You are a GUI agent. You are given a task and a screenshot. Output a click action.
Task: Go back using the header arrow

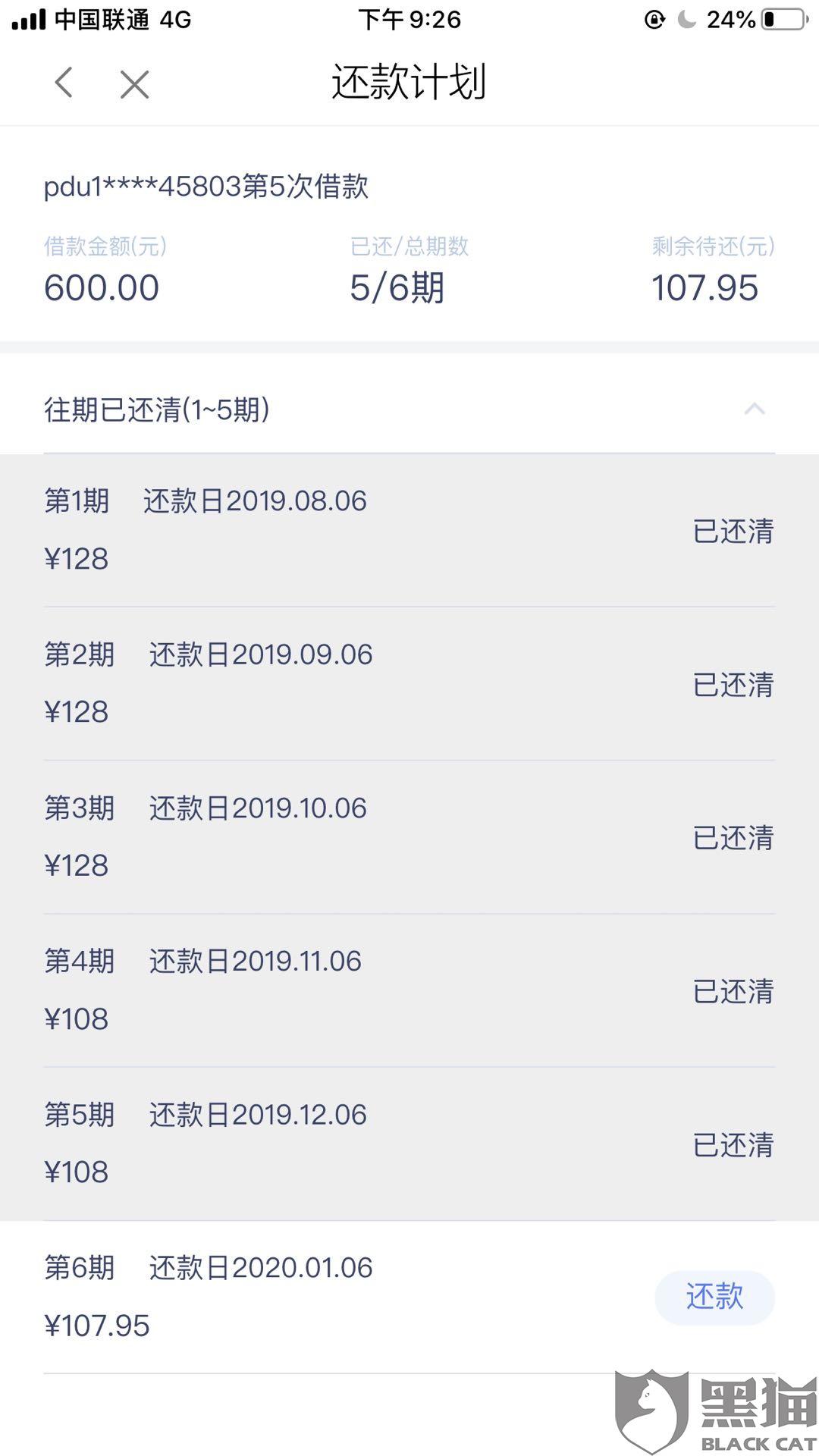tap(64, 83)
